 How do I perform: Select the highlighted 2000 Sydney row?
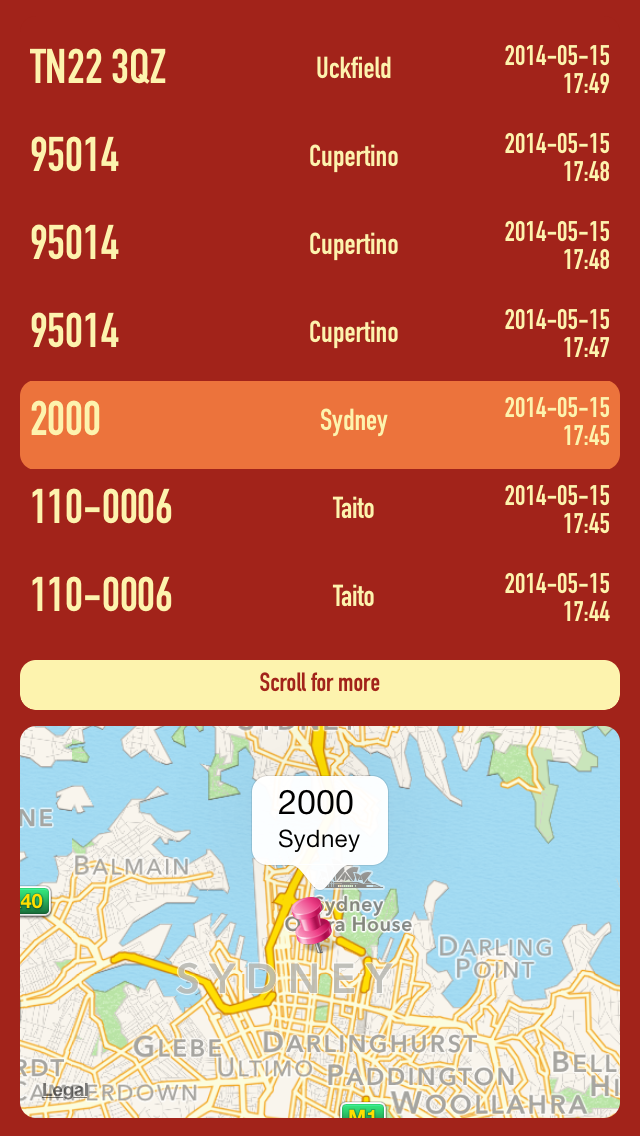coord(320,425)
